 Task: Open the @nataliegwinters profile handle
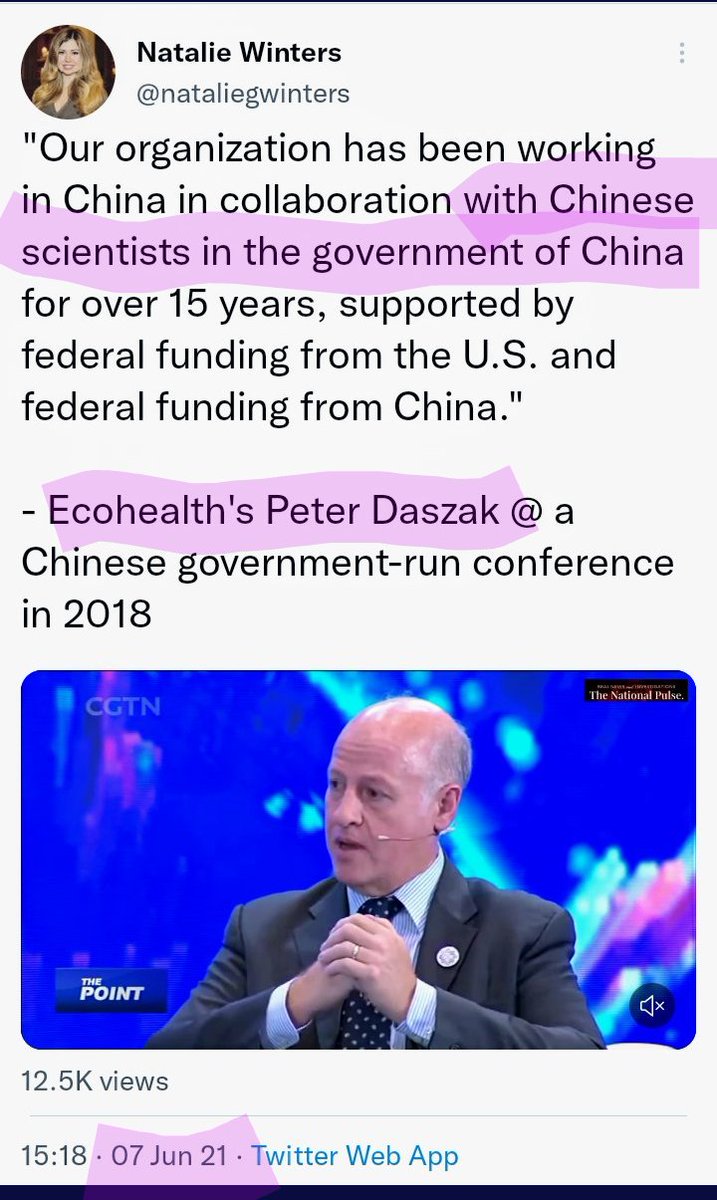coord(243,94)
